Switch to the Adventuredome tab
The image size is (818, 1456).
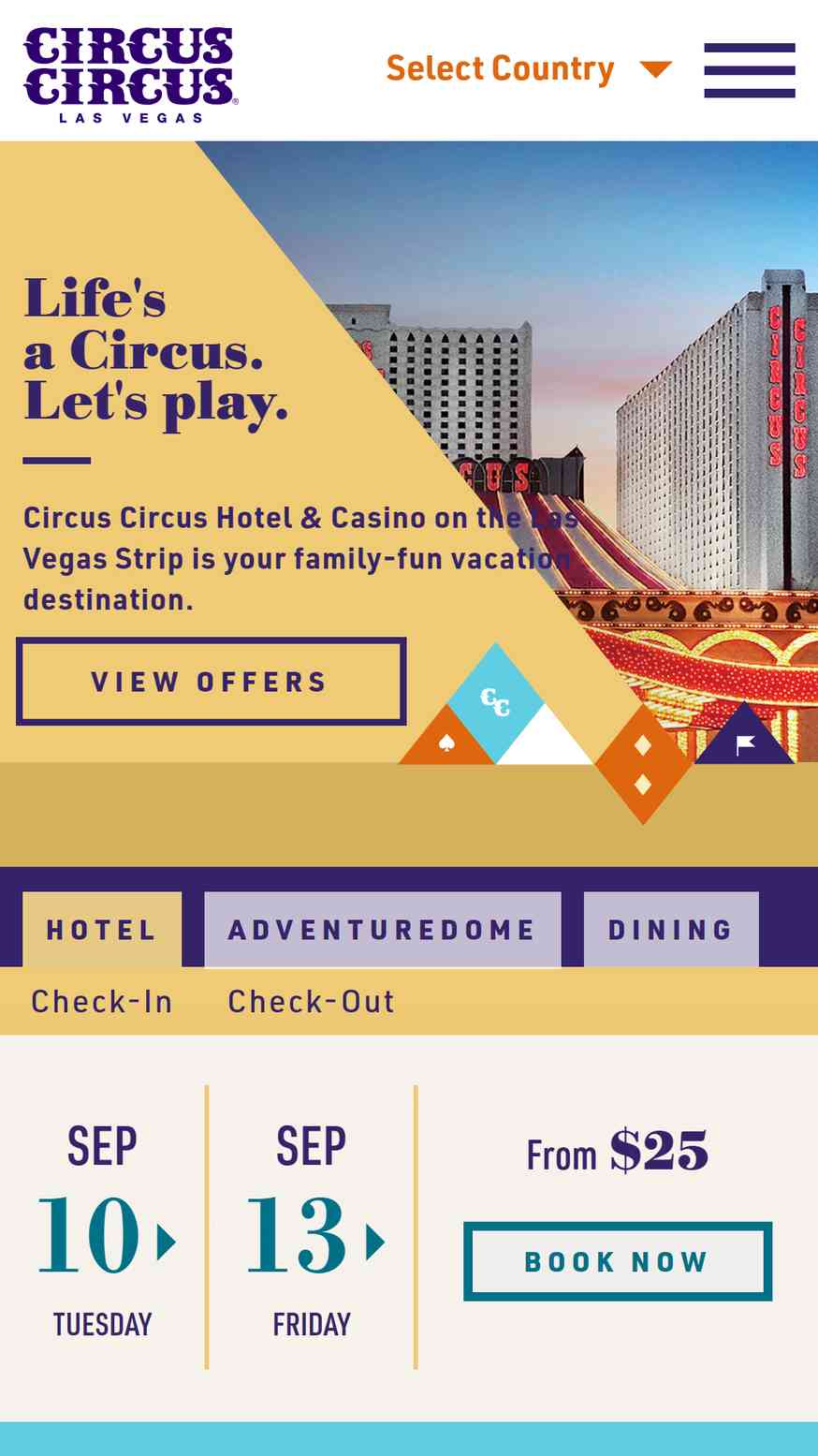tap(383, 930)
